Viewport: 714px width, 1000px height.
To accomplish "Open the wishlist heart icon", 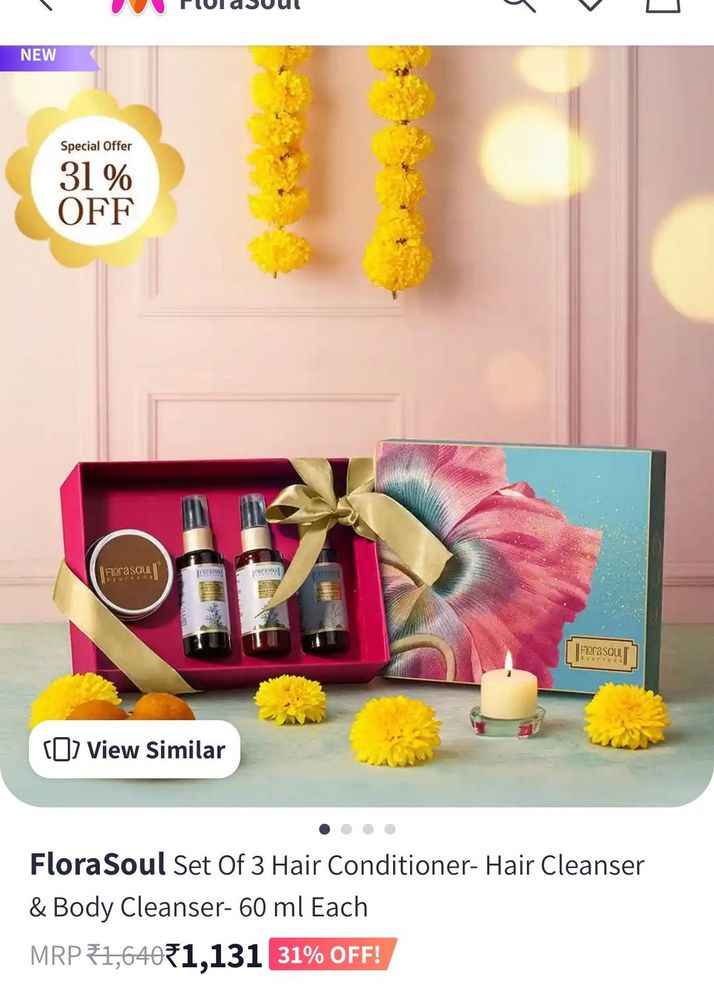I will coord(590,4).
